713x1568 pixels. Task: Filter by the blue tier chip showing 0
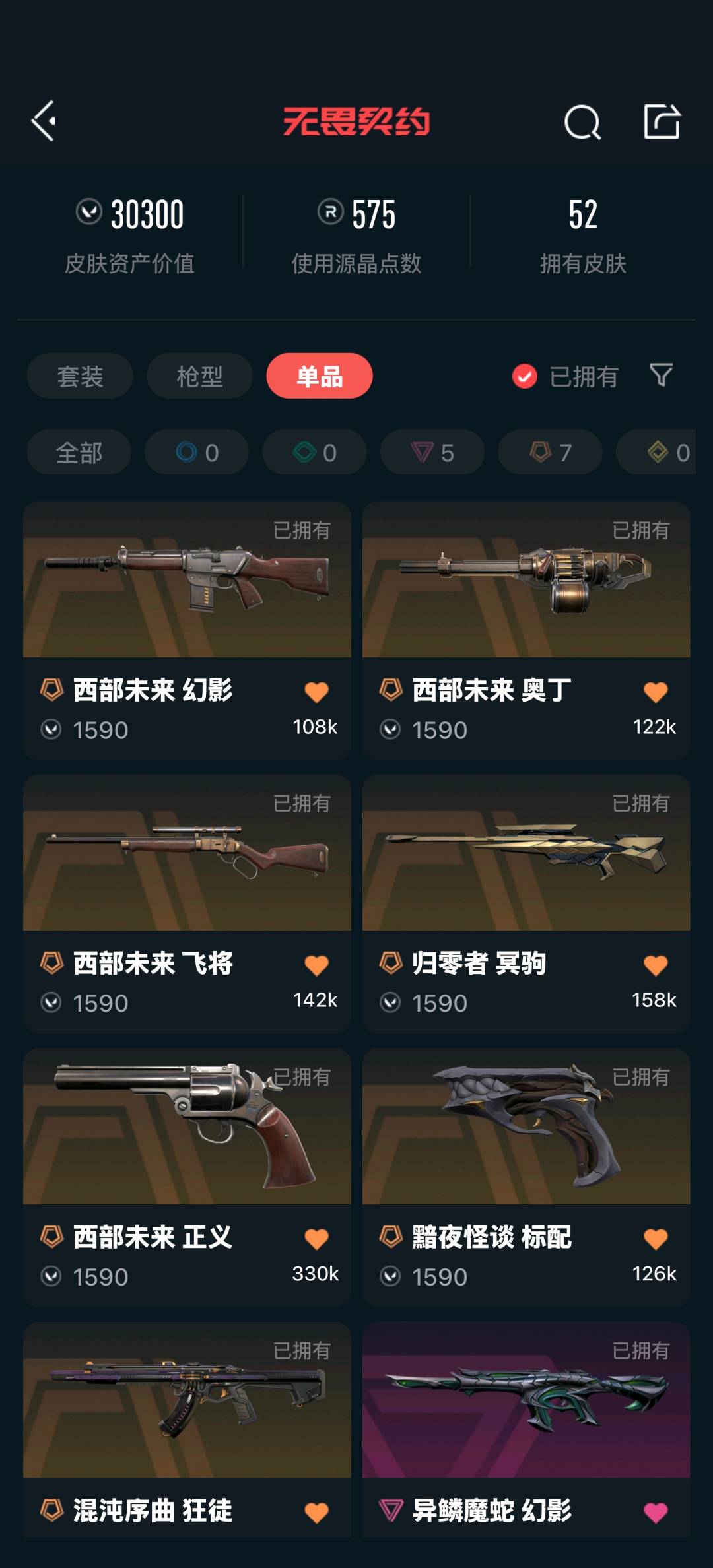[x=197, y=453]
